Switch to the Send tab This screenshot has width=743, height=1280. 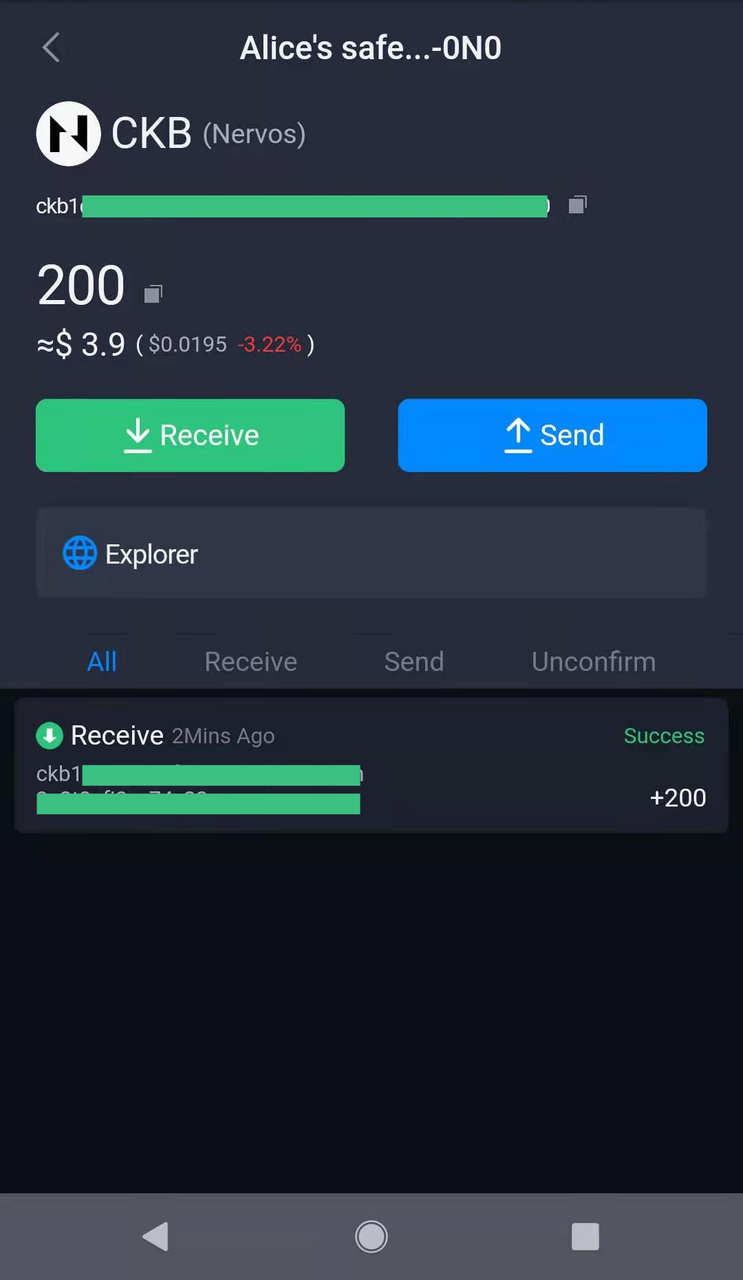click(x=414, y=661)
